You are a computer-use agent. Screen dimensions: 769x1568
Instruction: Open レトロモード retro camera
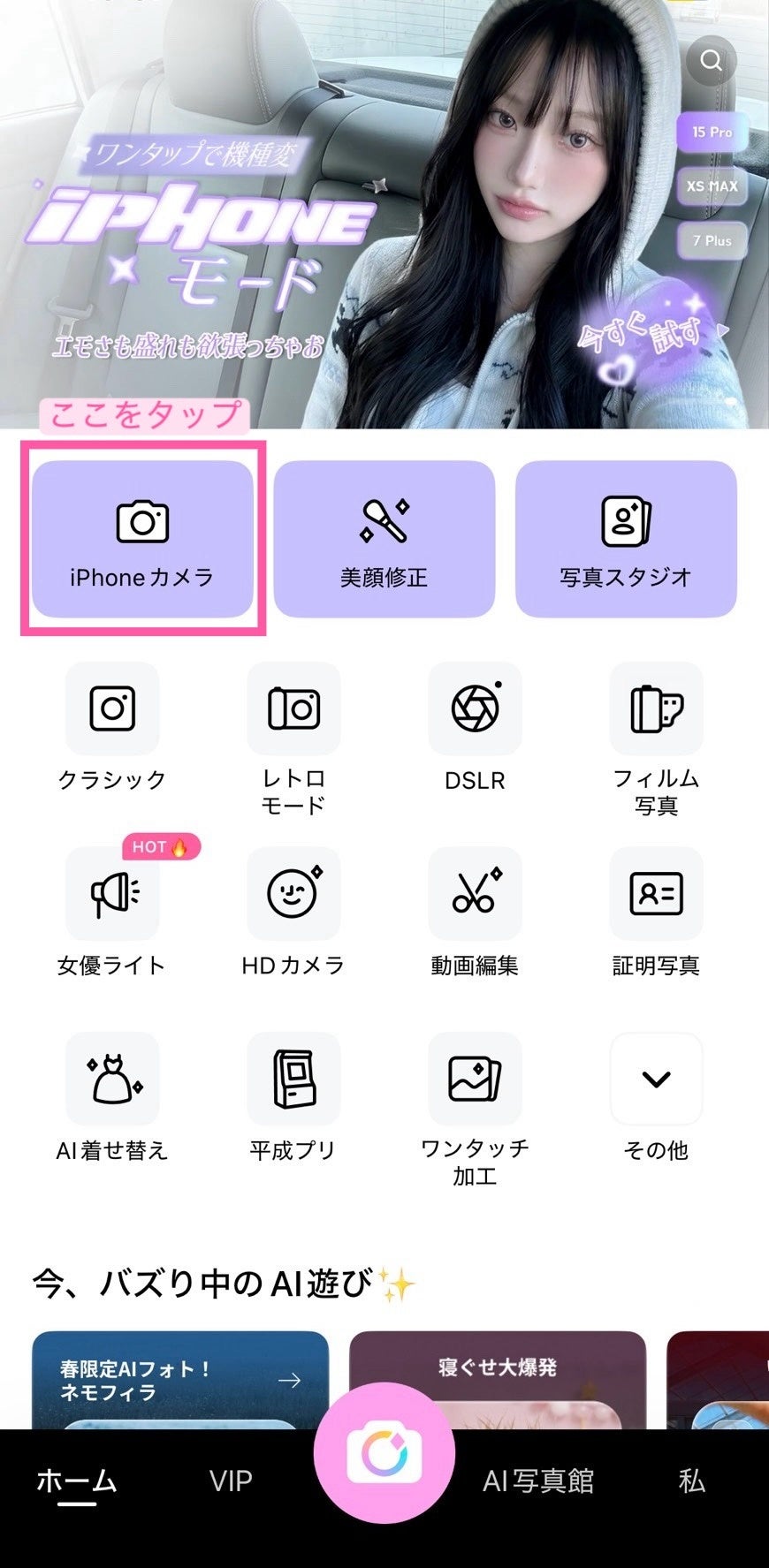coord(293,708)
